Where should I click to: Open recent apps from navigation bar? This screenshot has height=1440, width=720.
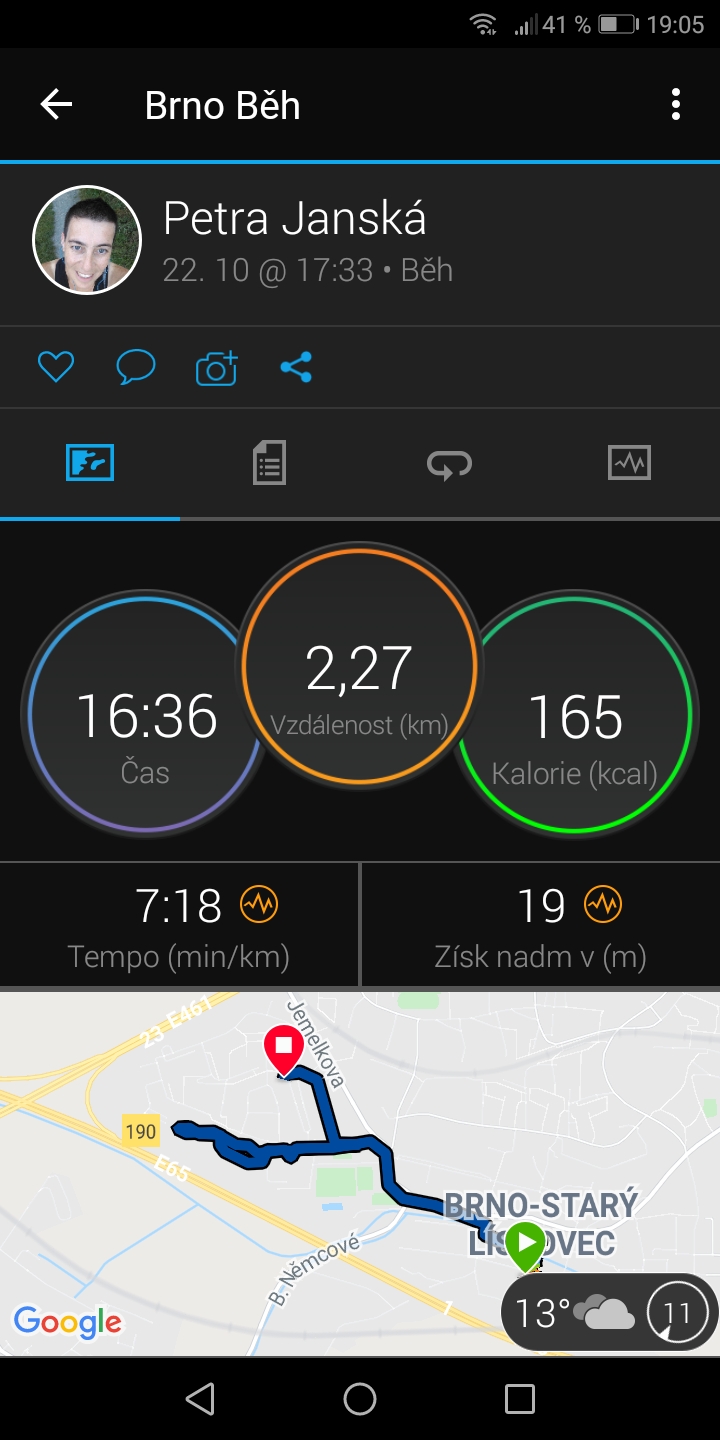point(520,1398)
